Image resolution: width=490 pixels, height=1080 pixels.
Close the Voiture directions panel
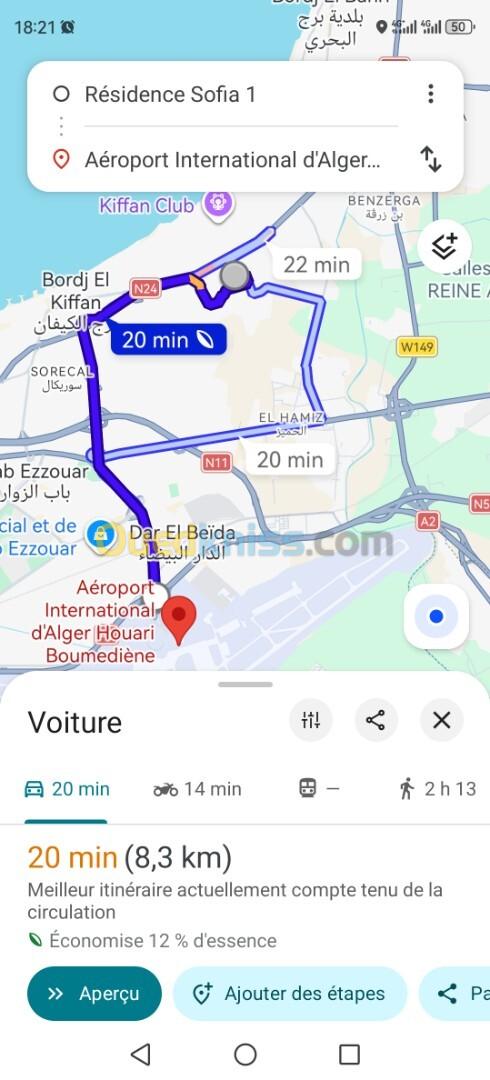coord(441,720)
